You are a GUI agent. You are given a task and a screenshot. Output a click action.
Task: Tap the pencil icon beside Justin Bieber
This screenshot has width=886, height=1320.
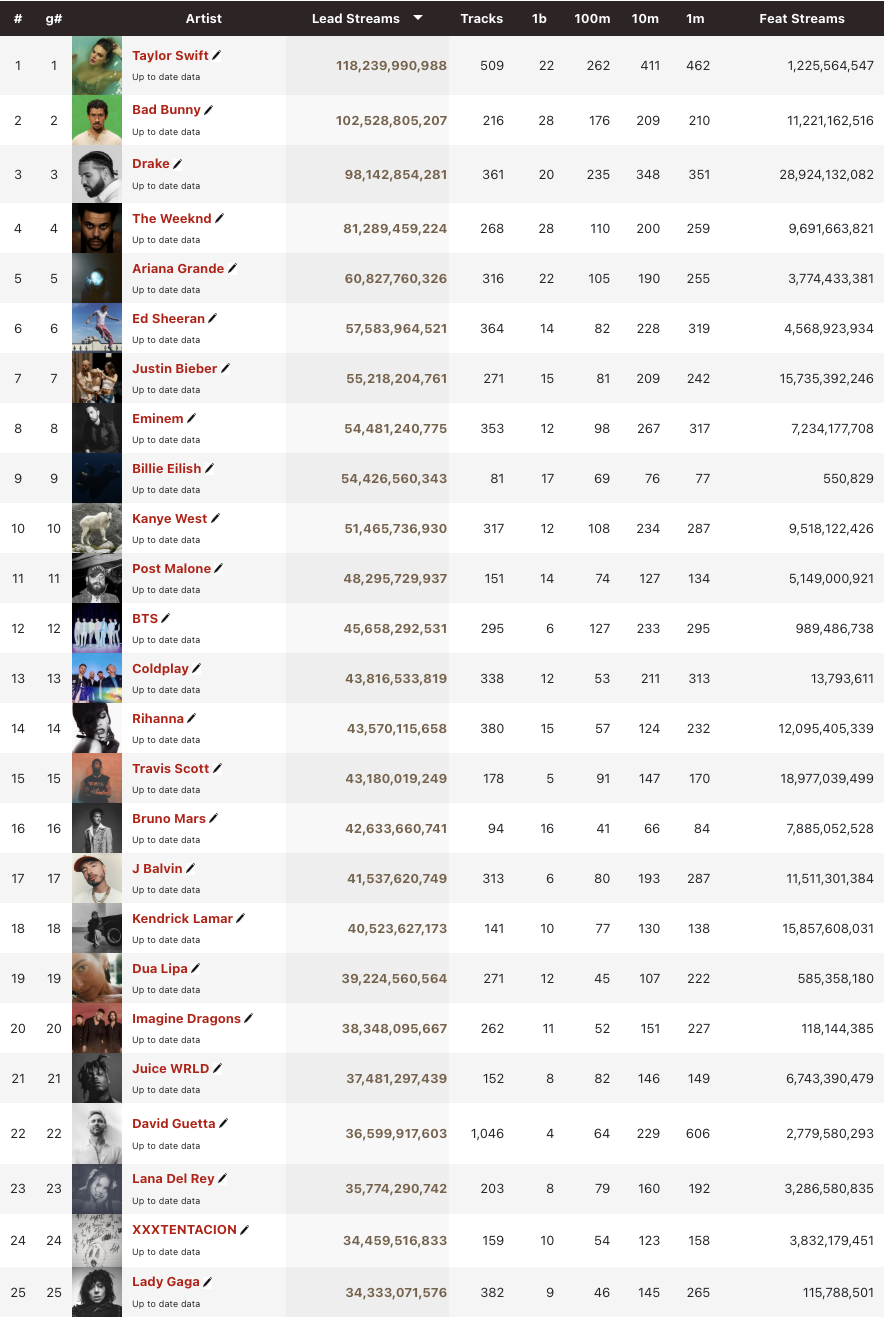[225, 369]
